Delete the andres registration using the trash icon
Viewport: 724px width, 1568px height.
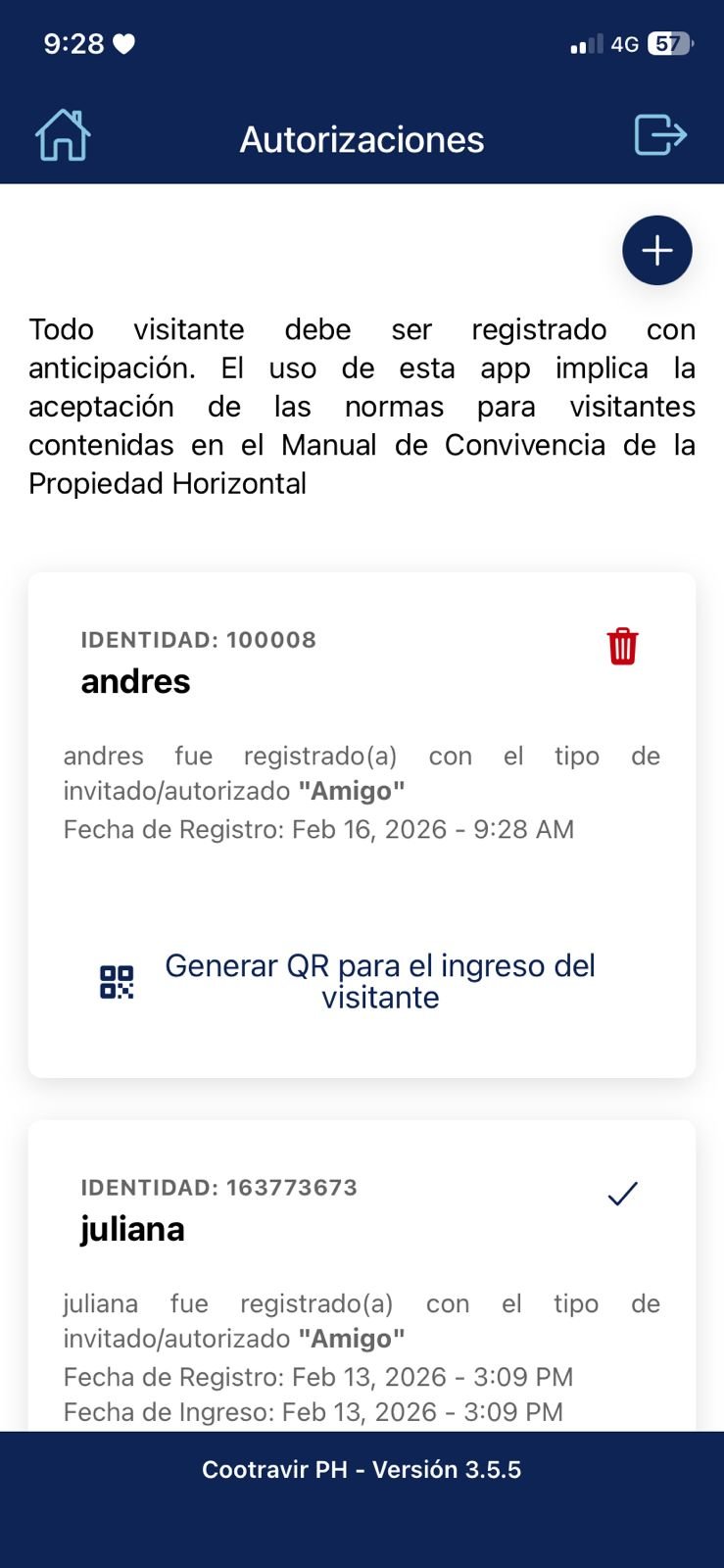(624, 645)
